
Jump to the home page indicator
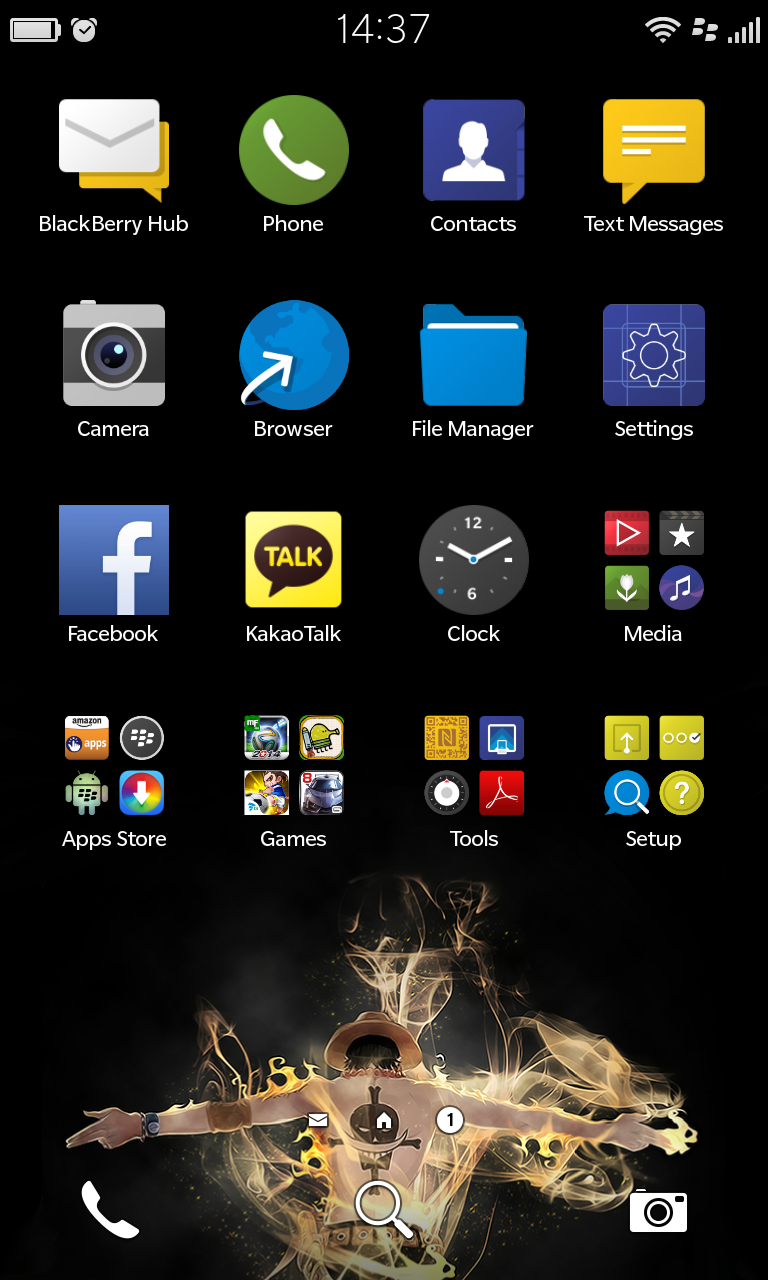point(384,1121)
